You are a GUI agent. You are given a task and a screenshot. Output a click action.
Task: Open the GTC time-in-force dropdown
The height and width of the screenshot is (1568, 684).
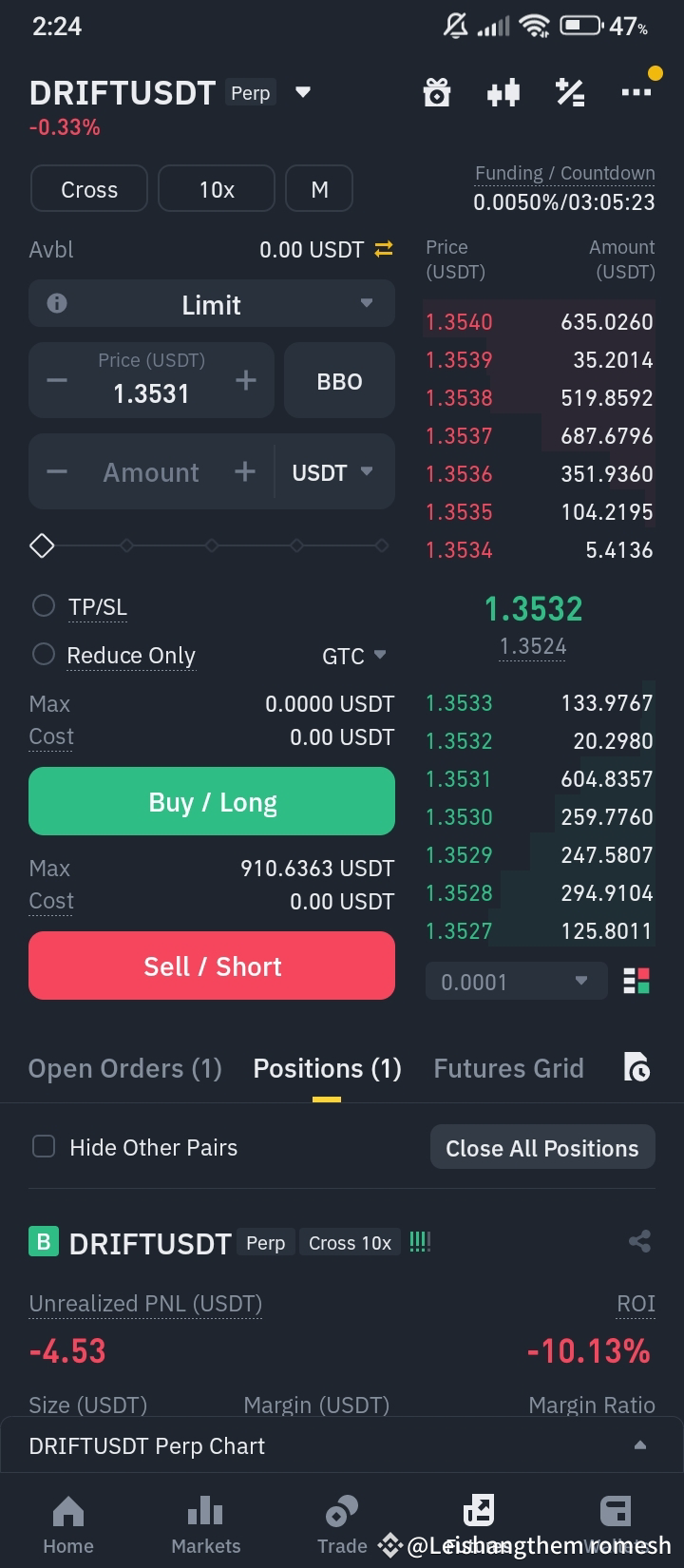tap(353, 655)
